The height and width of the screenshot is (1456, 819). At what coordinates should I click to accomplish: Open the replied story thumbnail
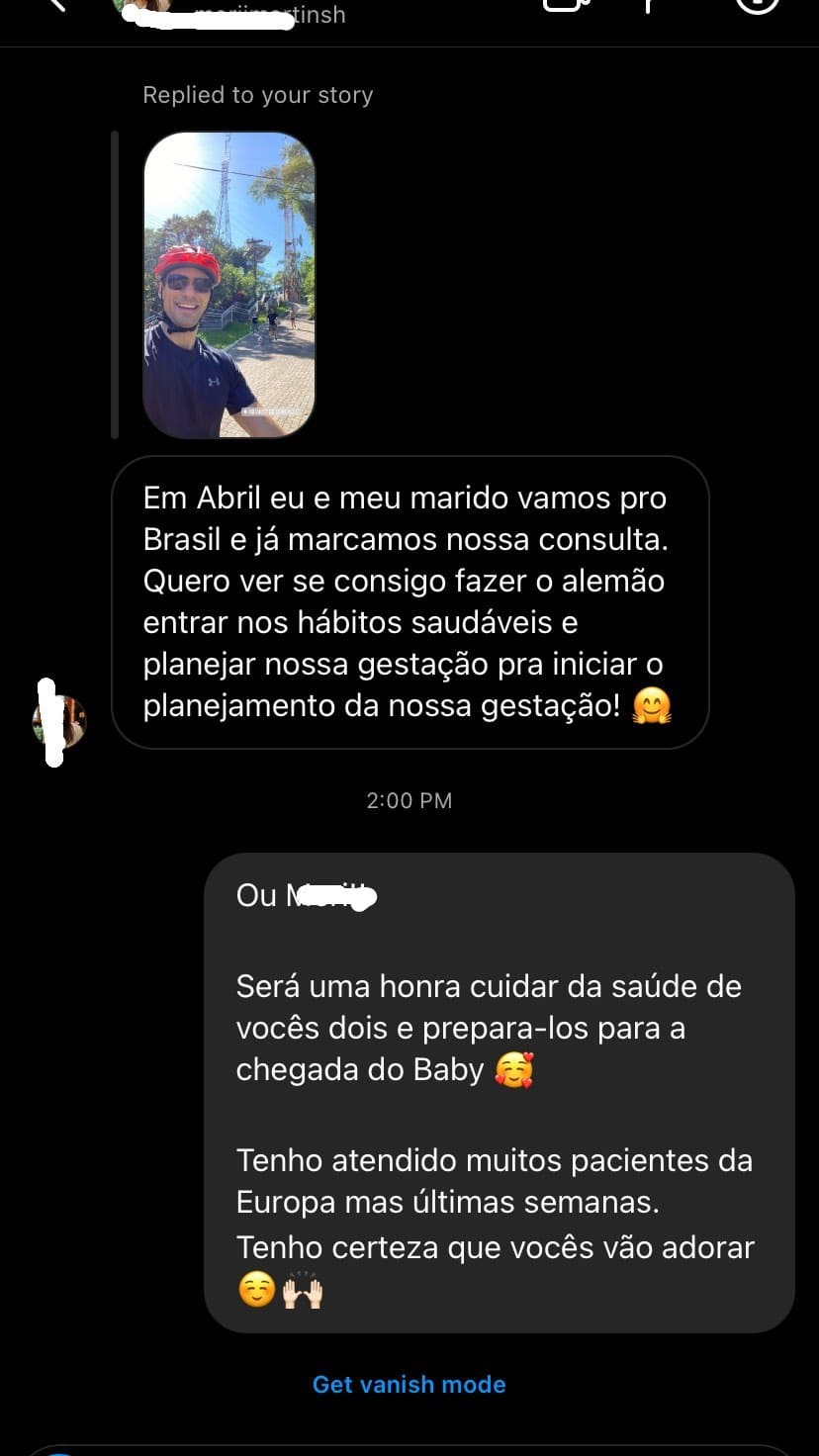click(x=229, y=285)
